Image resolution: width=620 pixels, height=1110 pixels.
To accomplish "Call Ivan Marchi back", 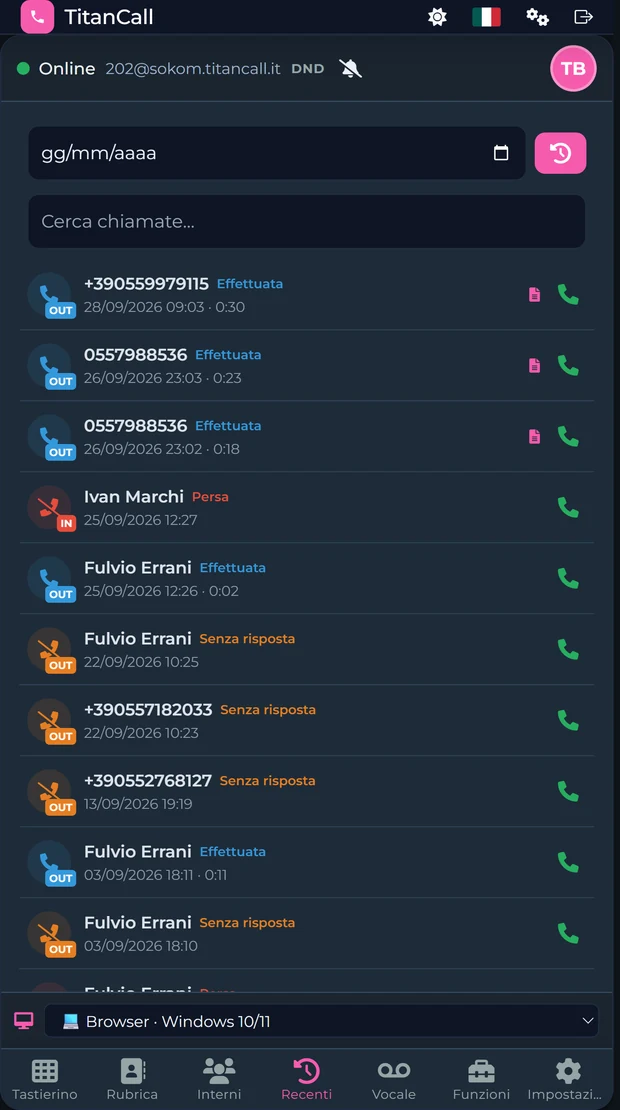I will [x=568, y=508].
